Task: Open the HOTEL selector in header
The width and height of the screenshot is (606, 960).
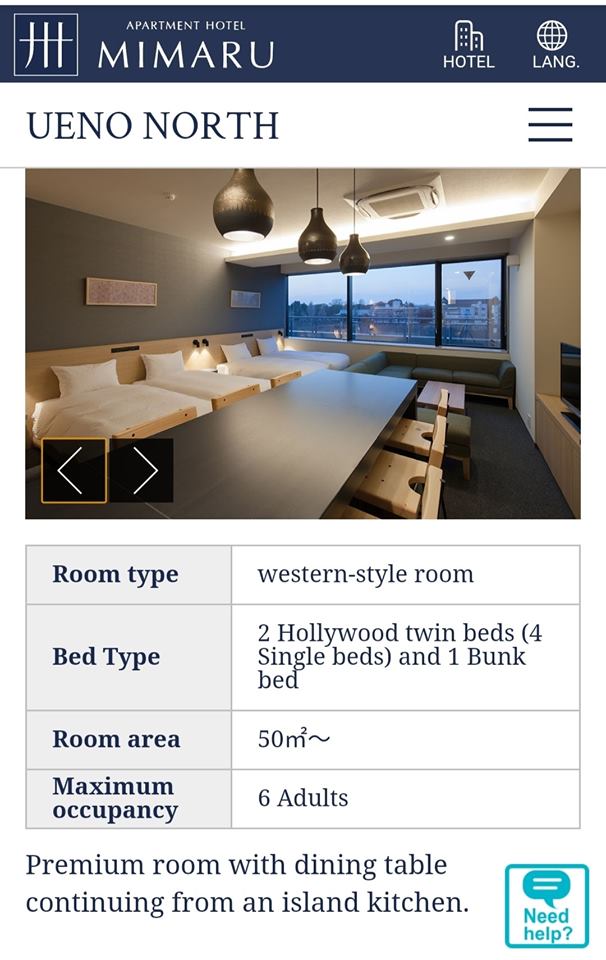Action: click(468, 44)
